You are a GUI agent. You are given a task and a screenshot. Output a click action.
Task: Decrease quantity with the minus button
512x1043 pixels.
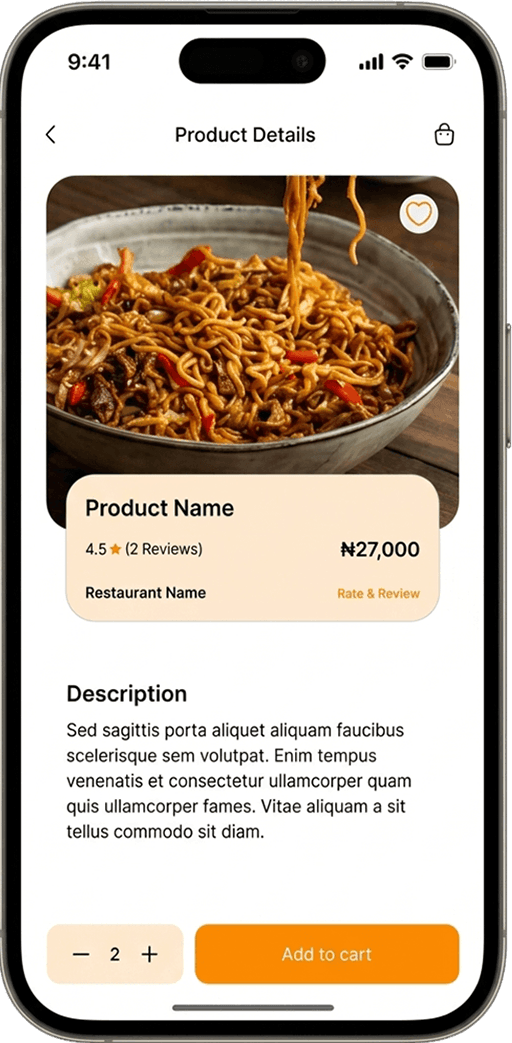(x=81, y=955)
